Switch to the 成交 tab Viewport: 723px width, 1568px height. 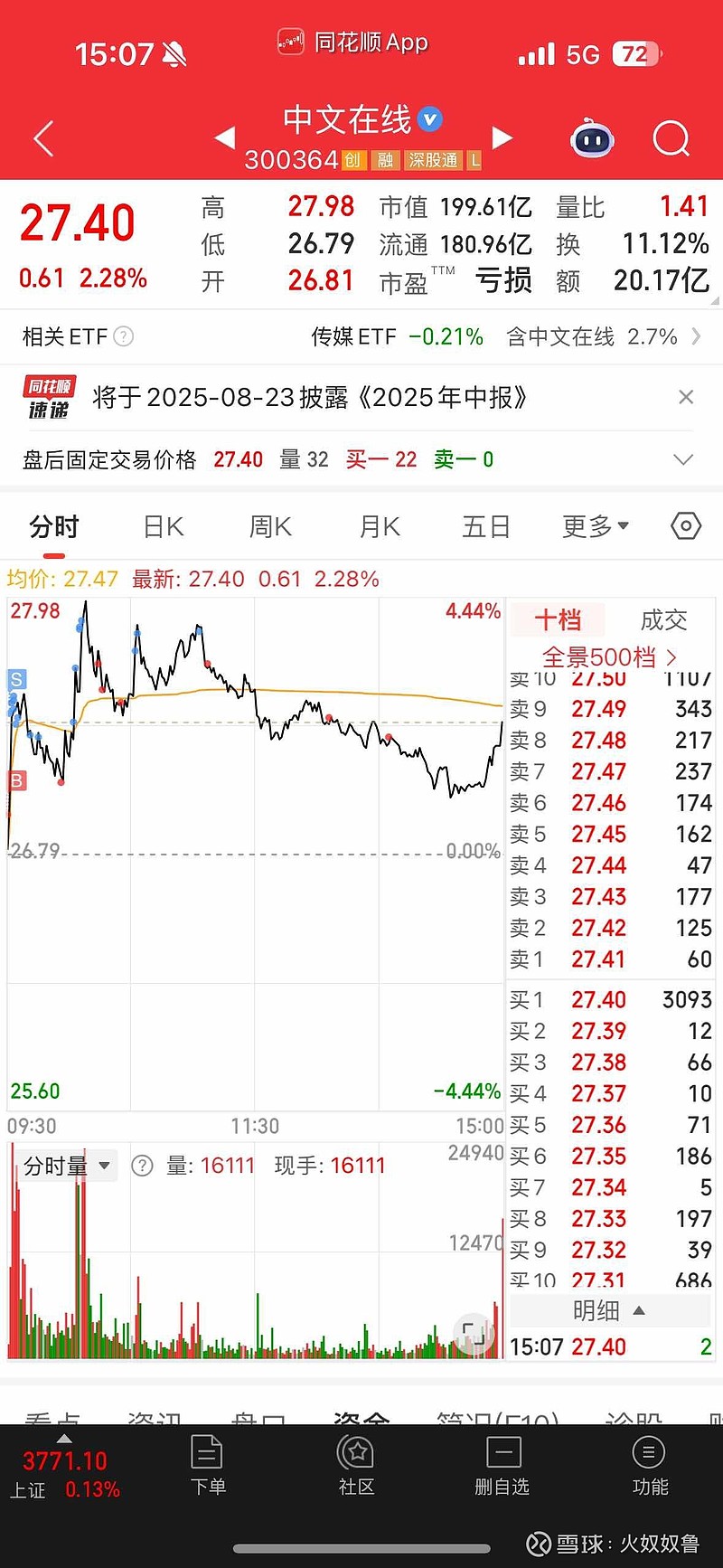click(663, 620)
